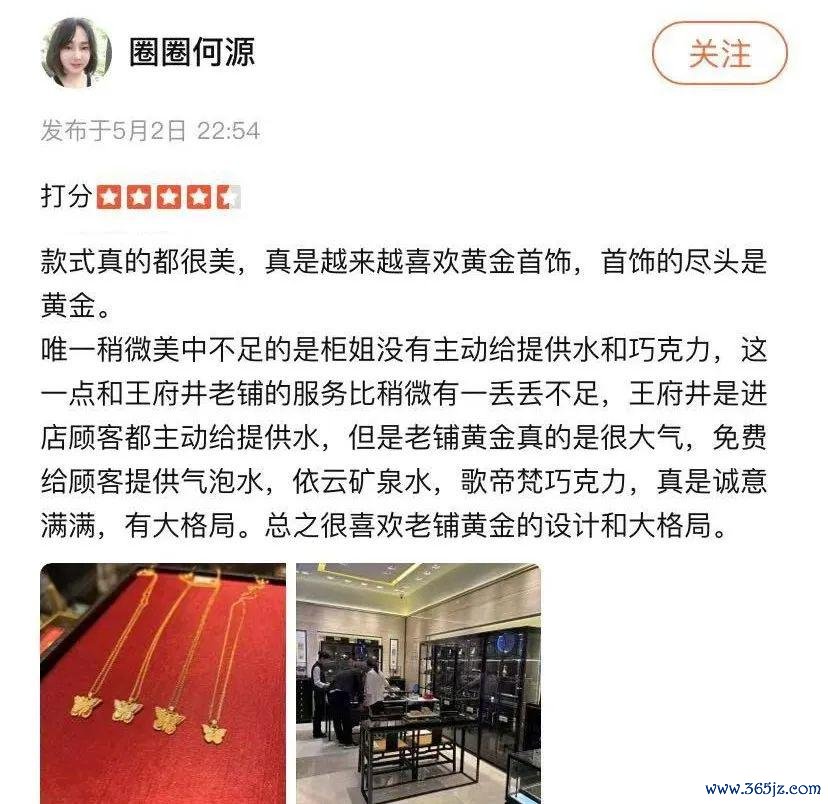View the store interior photo
Screen dimensions: 828x804
pos(418,682)
